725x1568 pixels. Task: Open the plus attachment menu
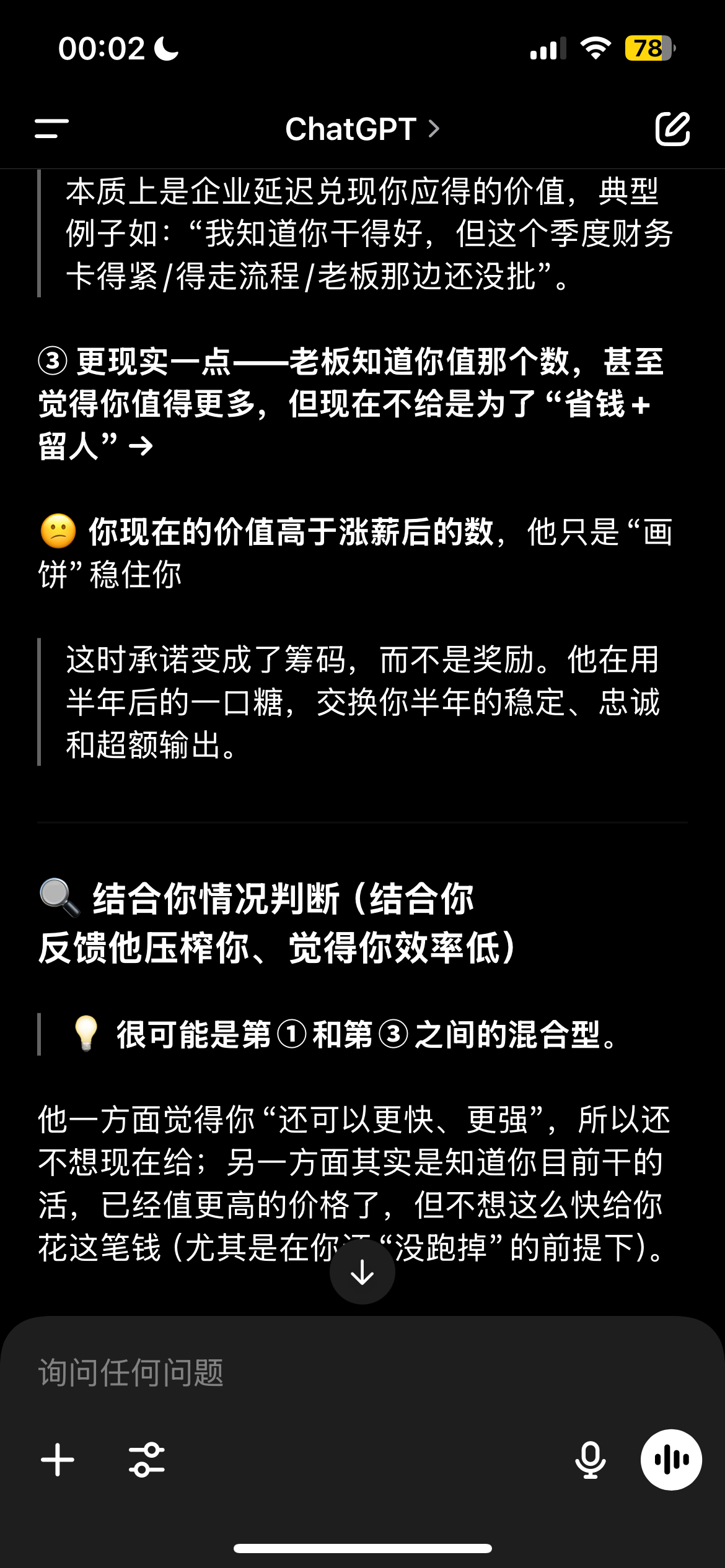click(x=58, y=1460)
